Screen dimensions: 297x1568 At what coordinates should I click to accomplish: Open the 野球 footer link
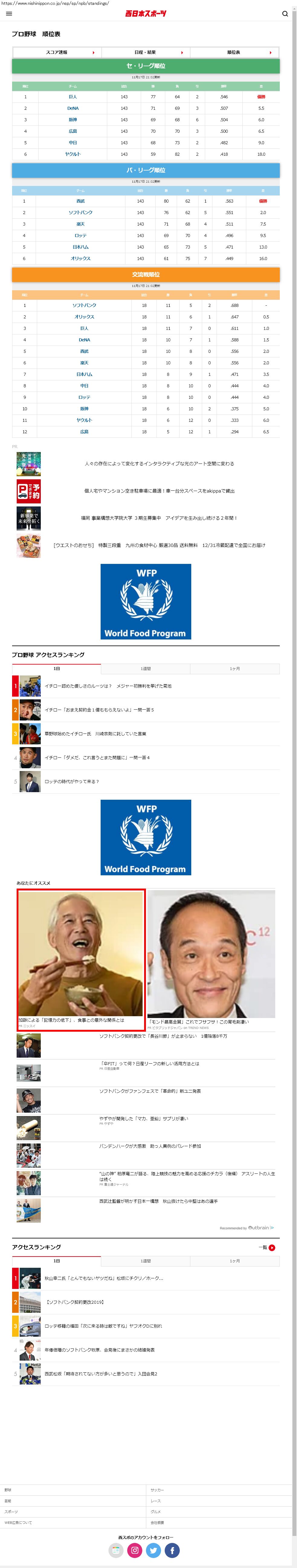pos(8,1489)
